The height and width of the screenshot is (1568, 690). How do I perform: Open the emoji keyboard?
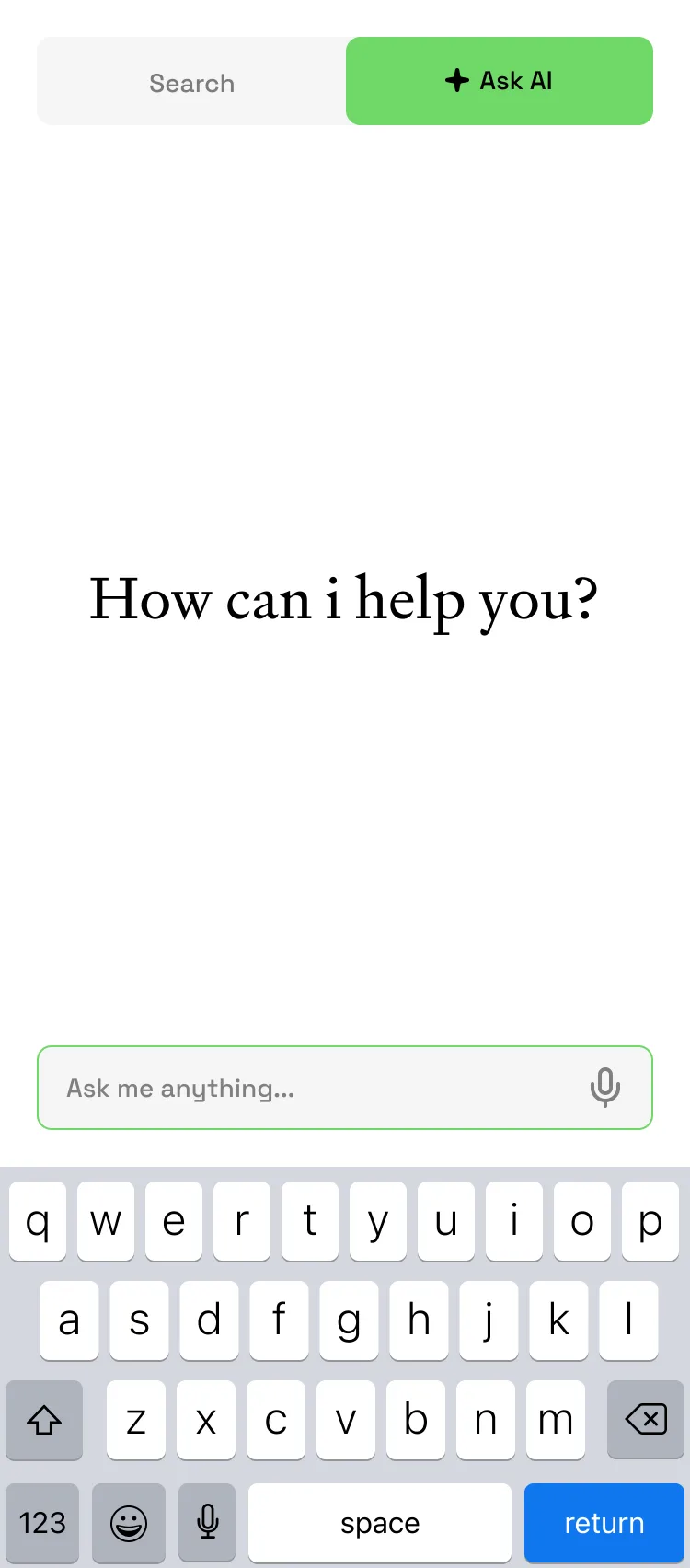(x=129, y=1523)
